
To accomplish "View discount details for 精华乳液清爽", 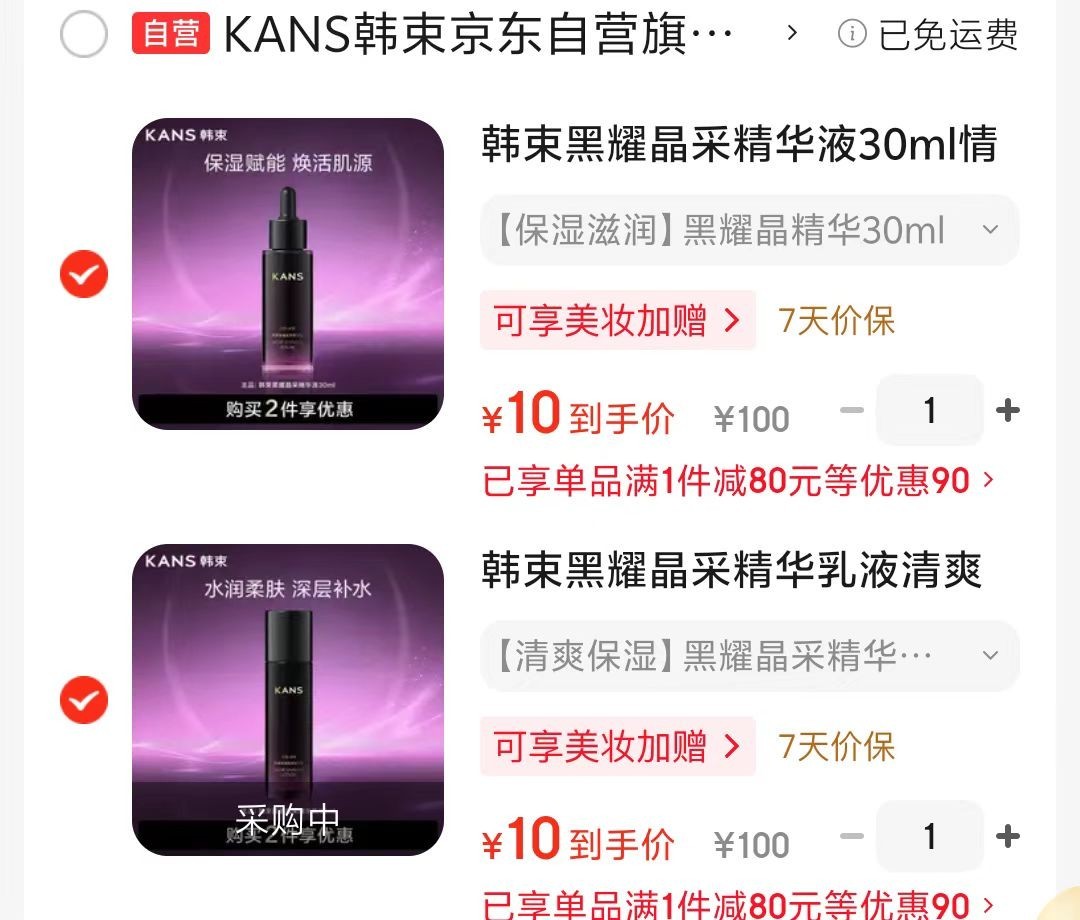I will point(740,903).
